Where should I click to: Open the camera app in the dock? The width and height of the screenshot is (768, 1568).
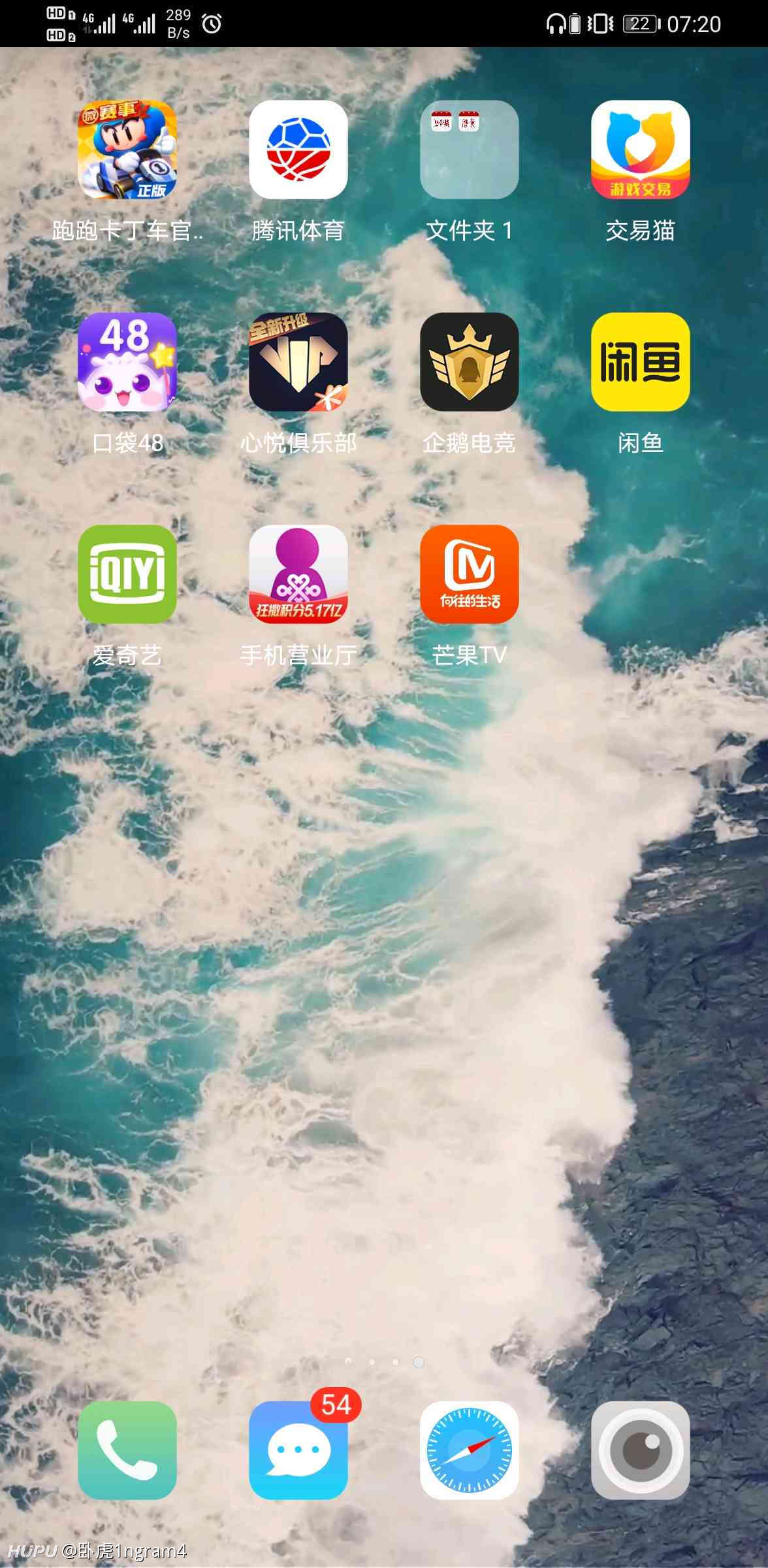click(x=641, y=1450)
